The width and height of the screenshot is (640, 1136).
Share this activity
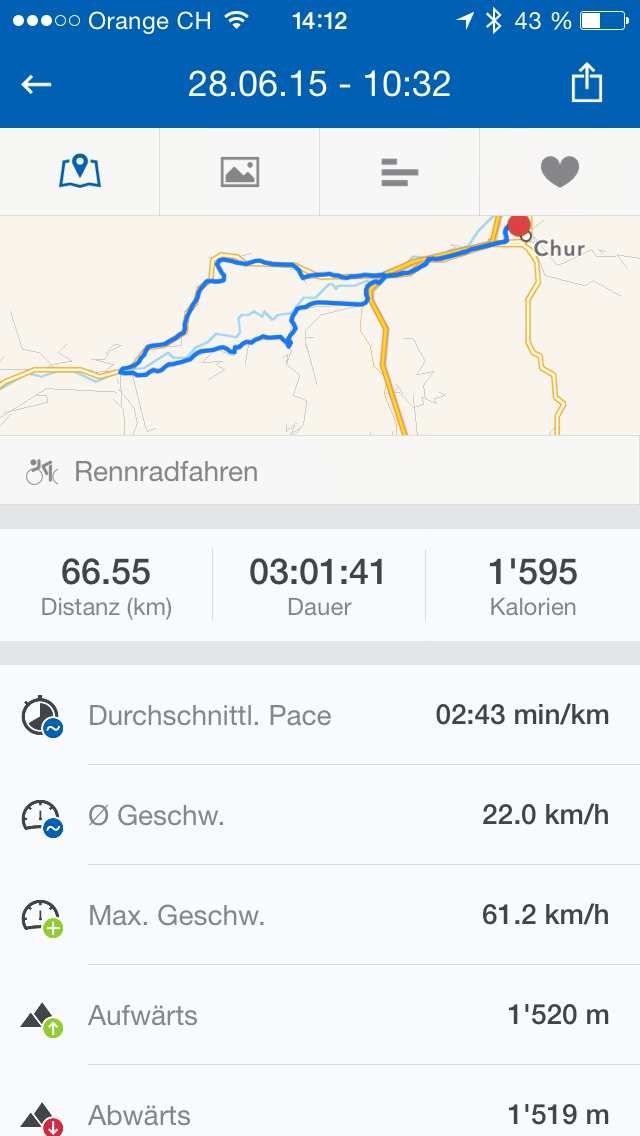click(587, 83)
